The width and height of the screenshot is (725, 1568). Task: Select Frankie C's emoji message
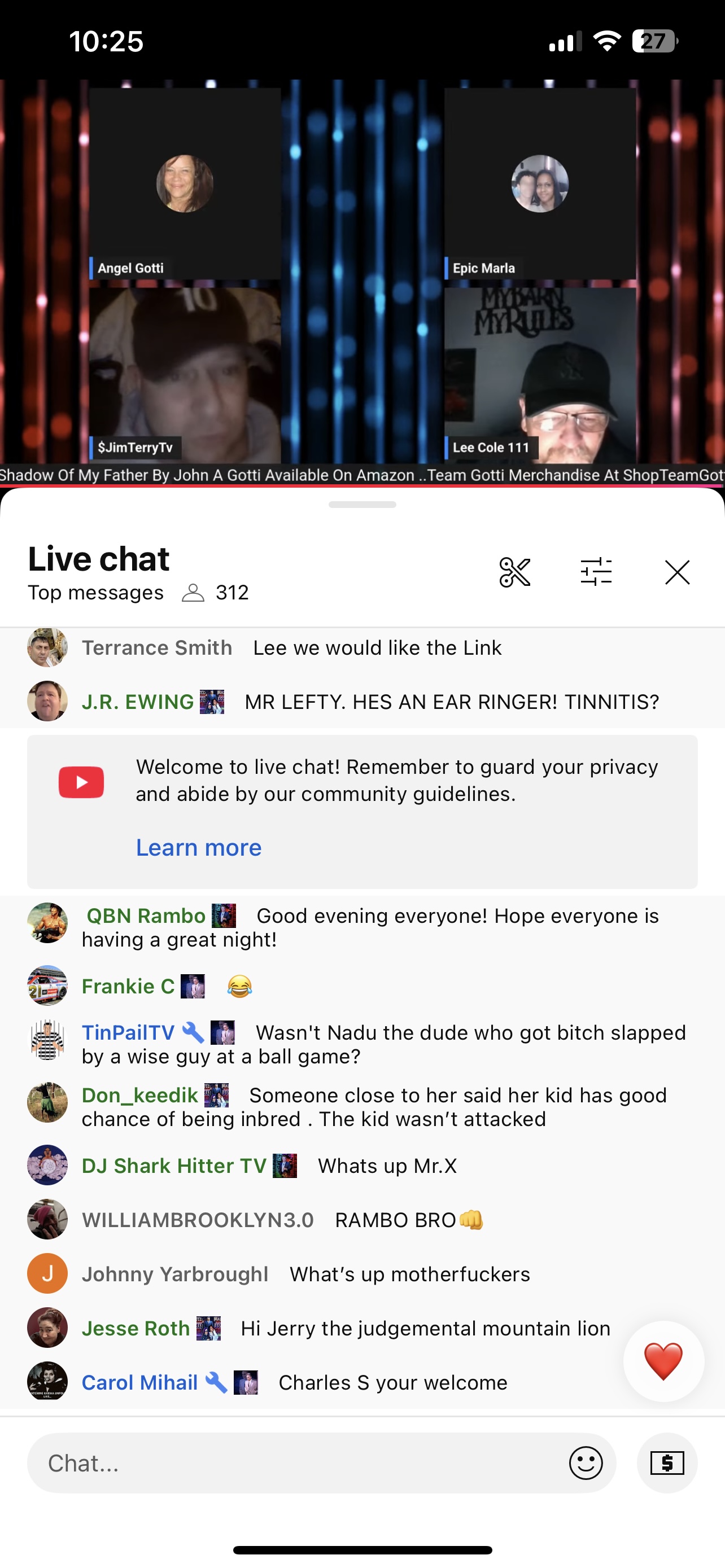pyautogui.click(x=239, y=986)
